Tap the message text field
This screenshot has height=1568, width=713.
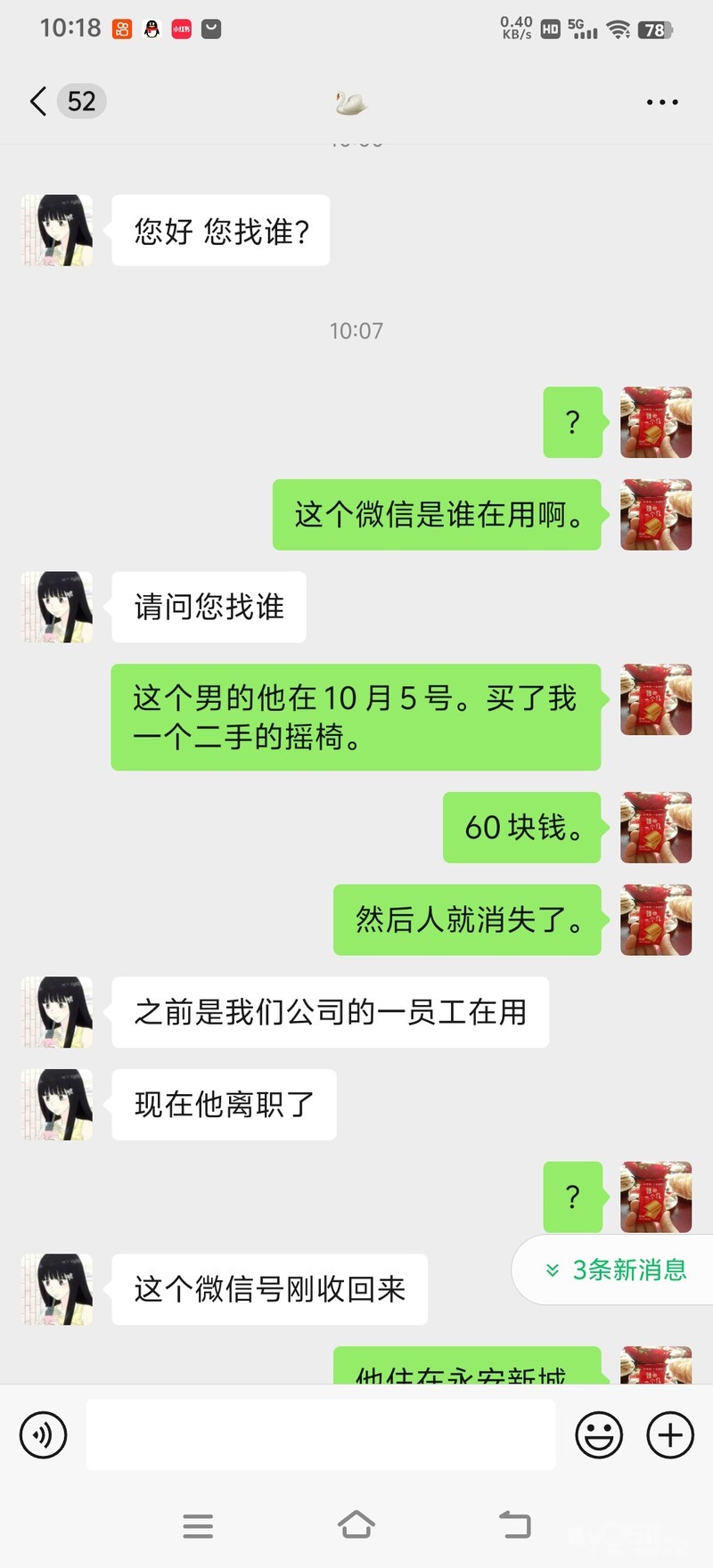click(321, 1434)
